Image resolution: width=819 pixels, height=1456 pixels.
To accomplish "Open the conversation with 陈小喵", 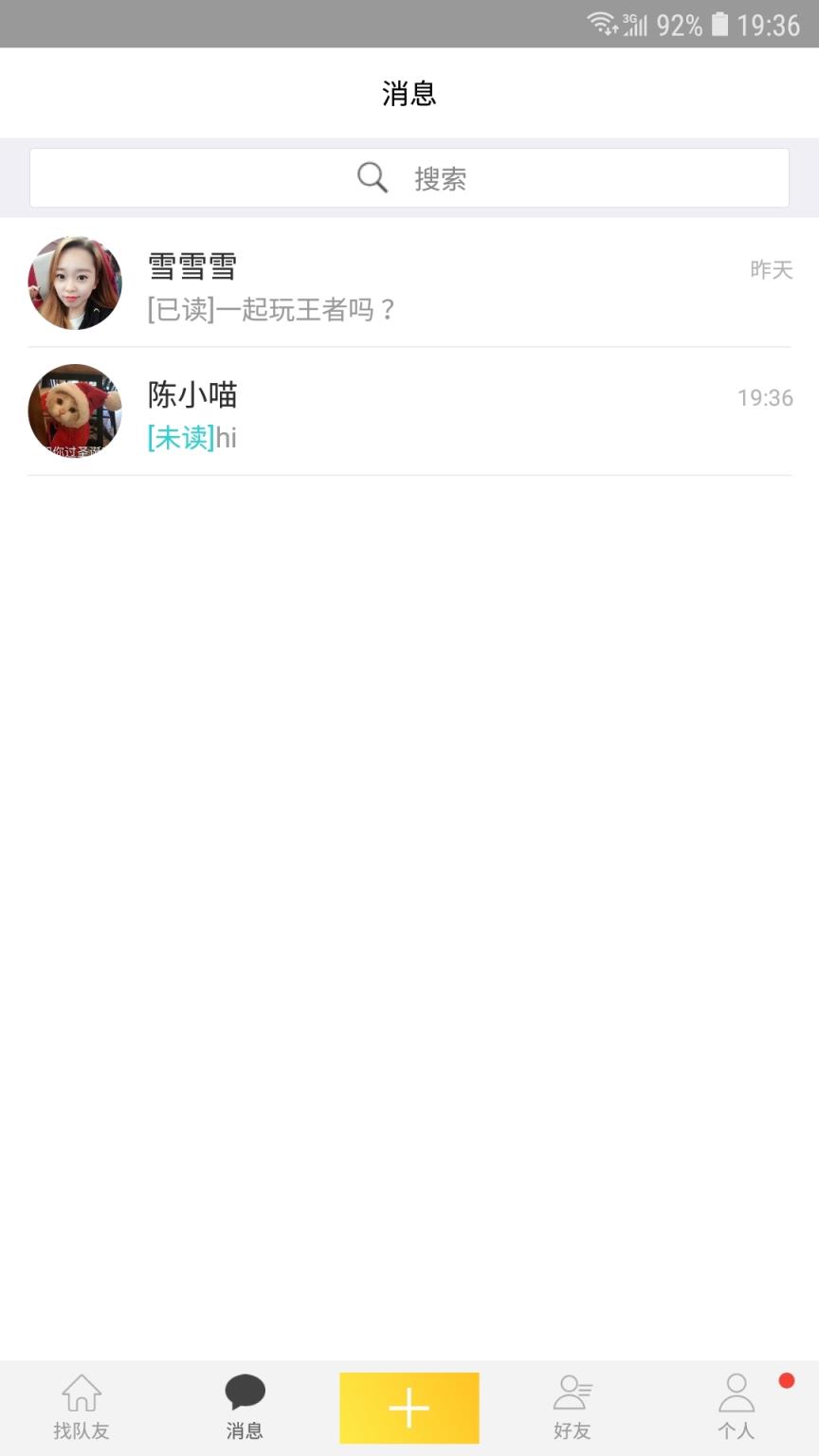I will 409,411.
